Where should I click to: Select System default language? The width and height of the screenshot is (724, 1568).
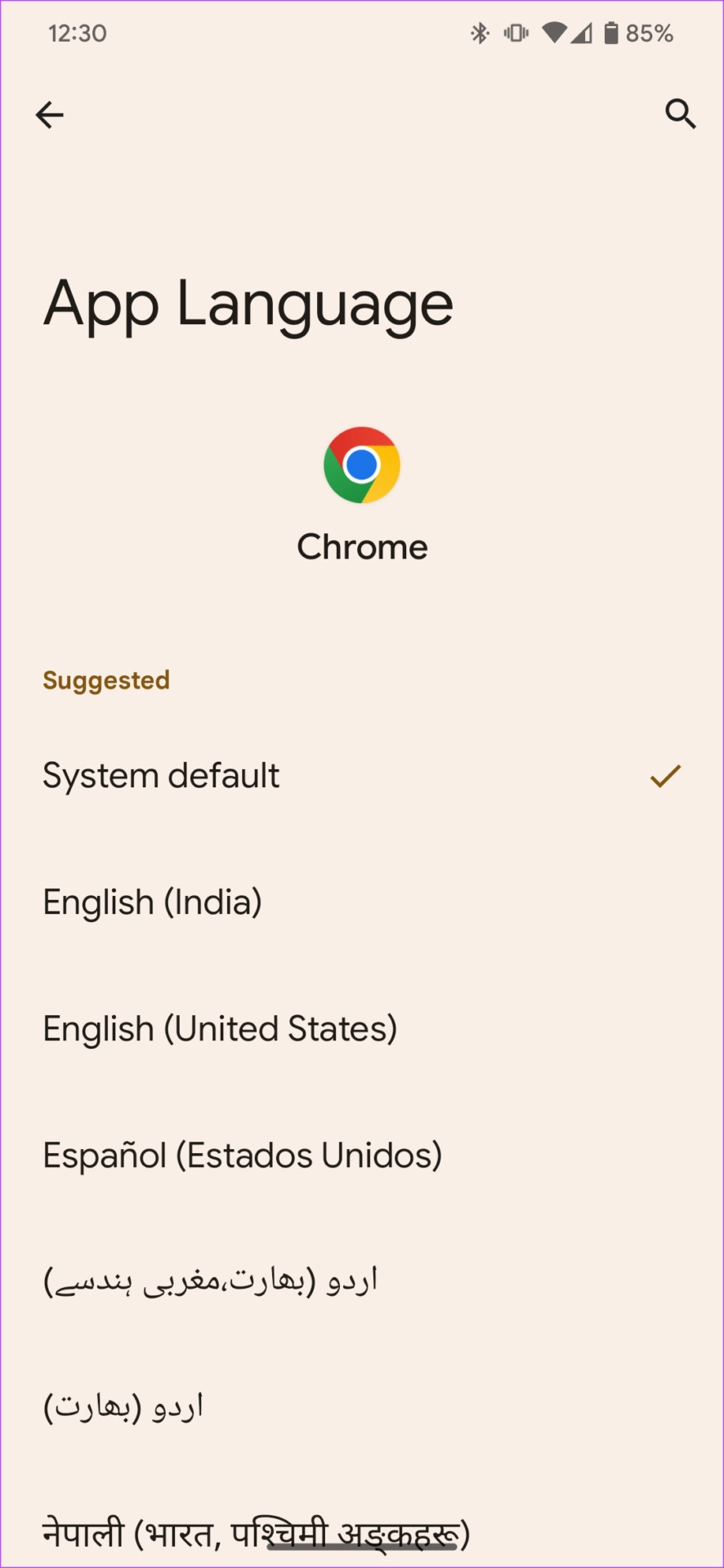(x=362, y=775)
